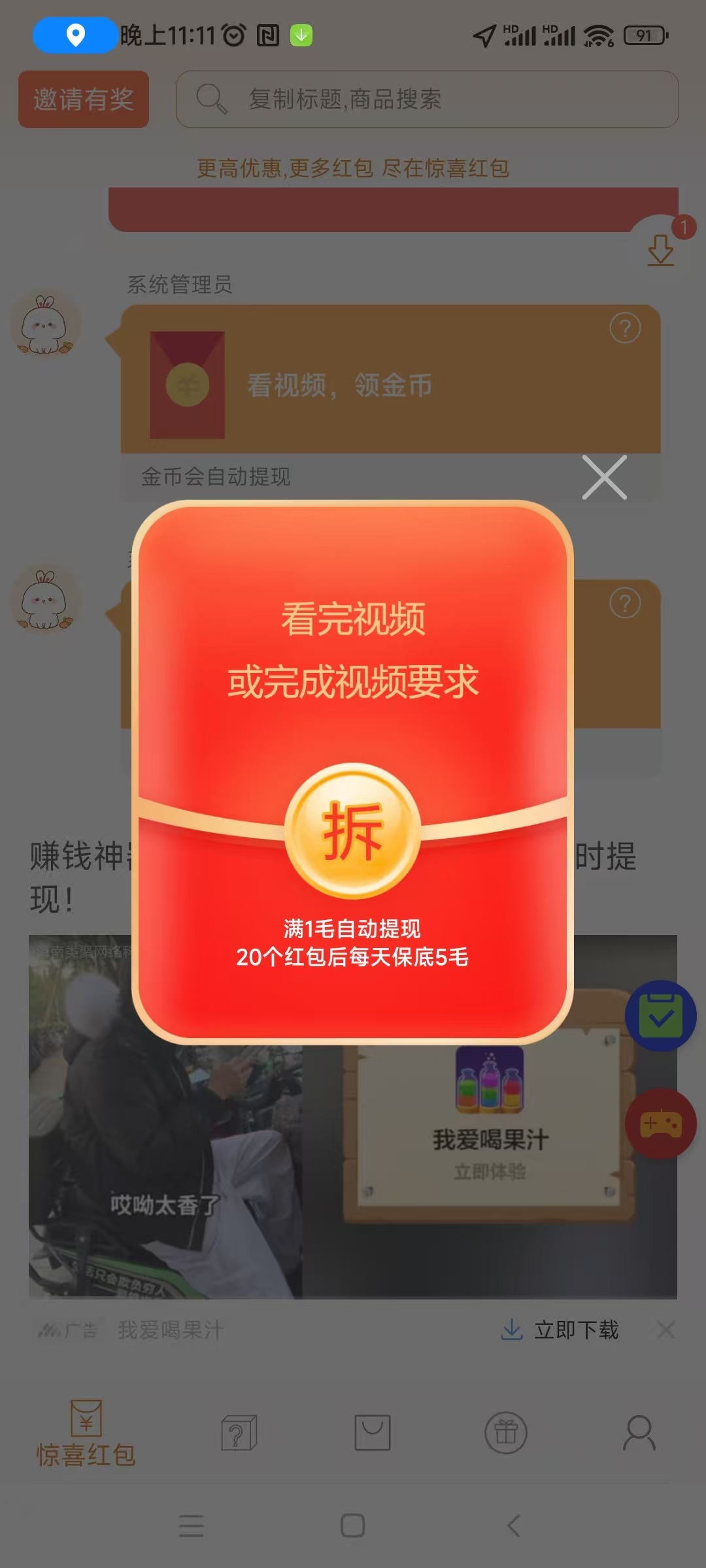Close the red packet popup
The height and width of the screenshot is (1568, 706).
(604, 478)
